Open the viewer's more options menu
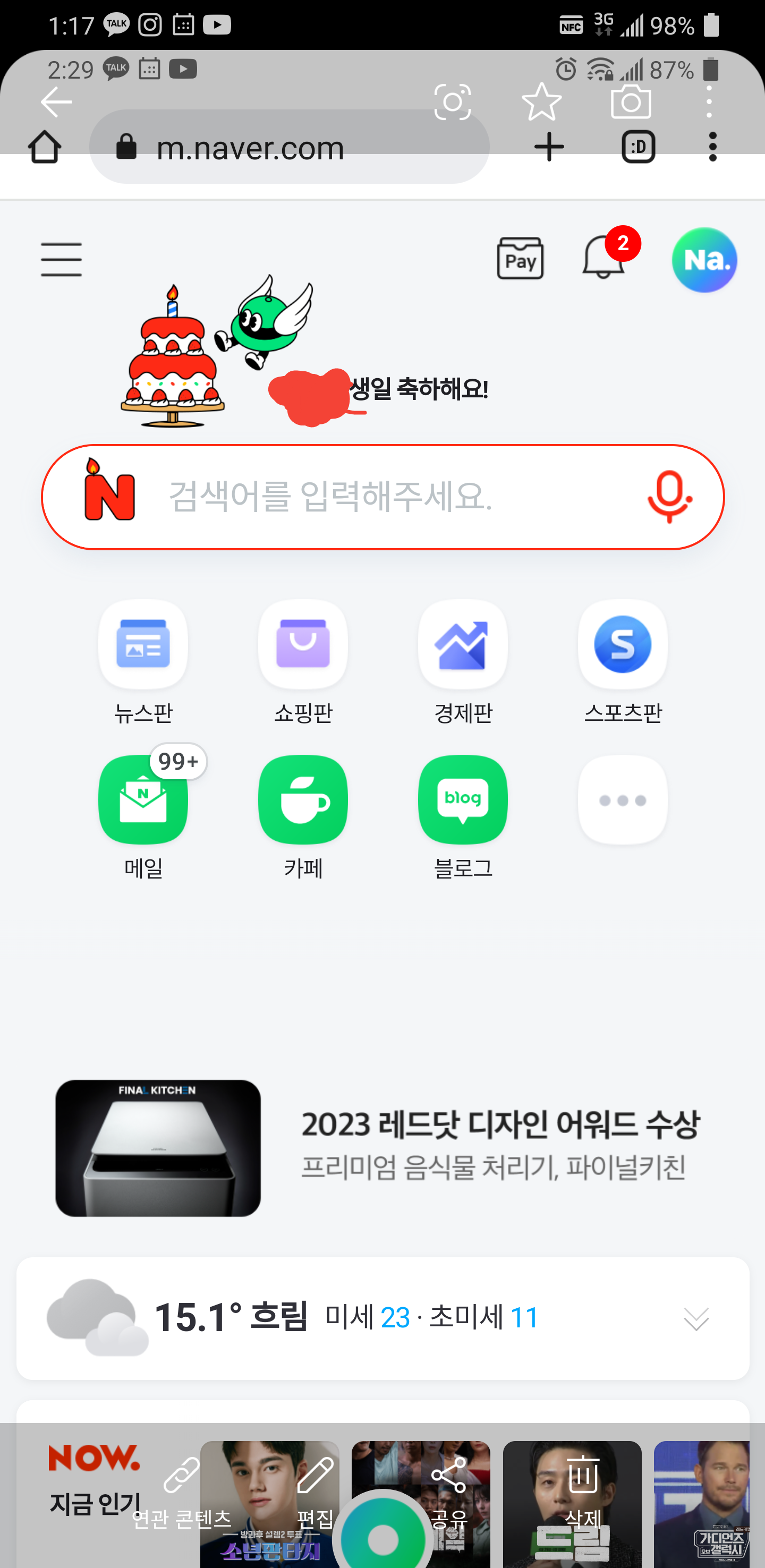765x1568 pixels. [709, 101]
